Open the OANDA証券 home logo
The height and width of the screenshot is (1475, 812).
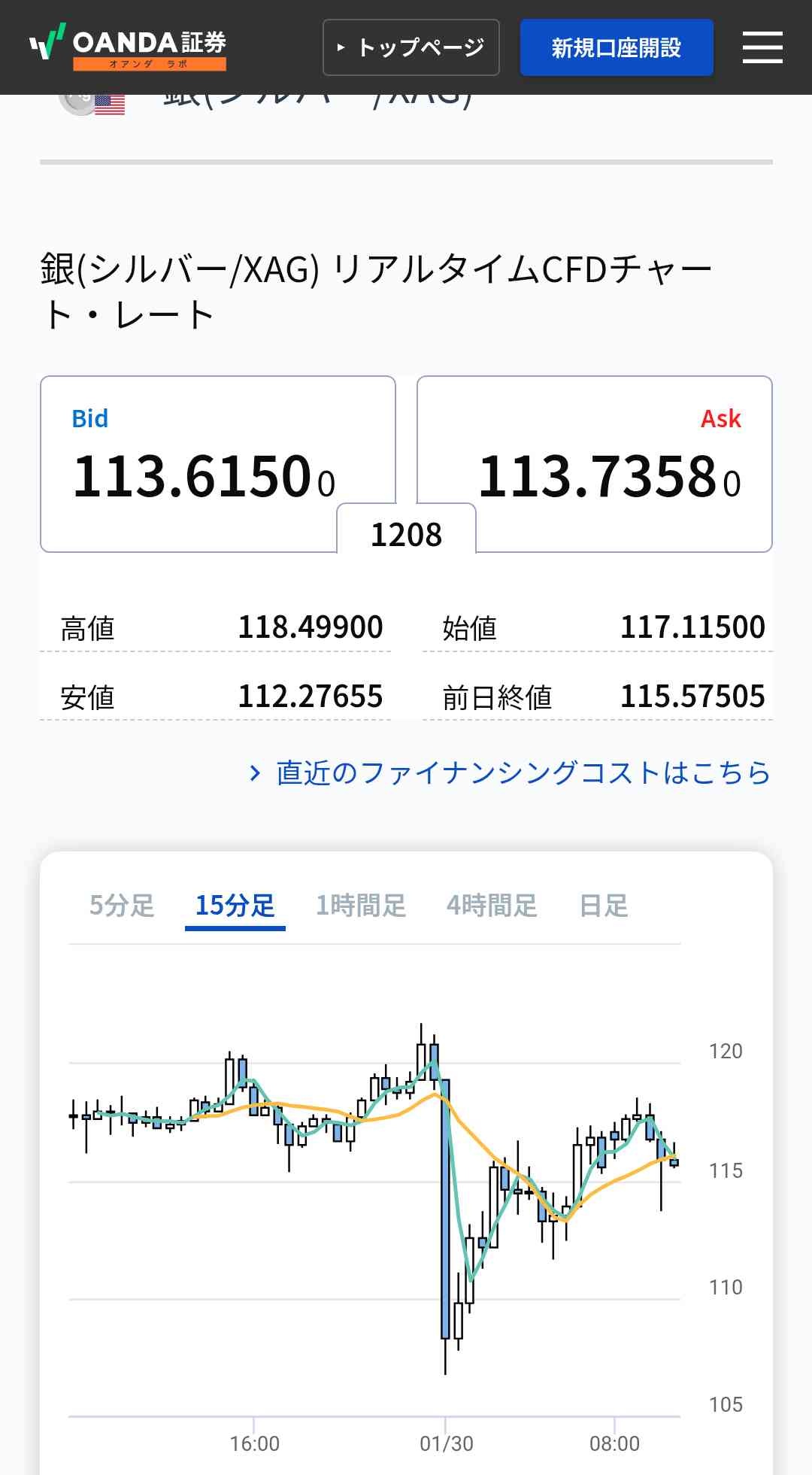[x=128, y=47]
